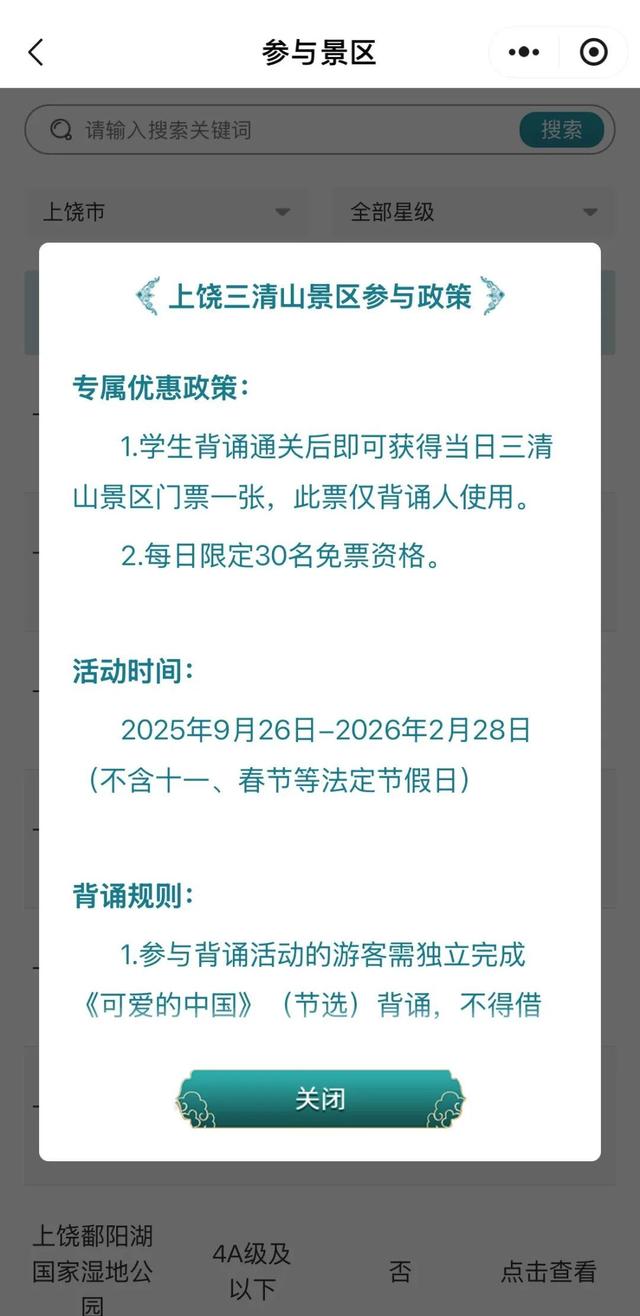
Task: Go back with the top-left arrow
Action: [x=36, y=52]
